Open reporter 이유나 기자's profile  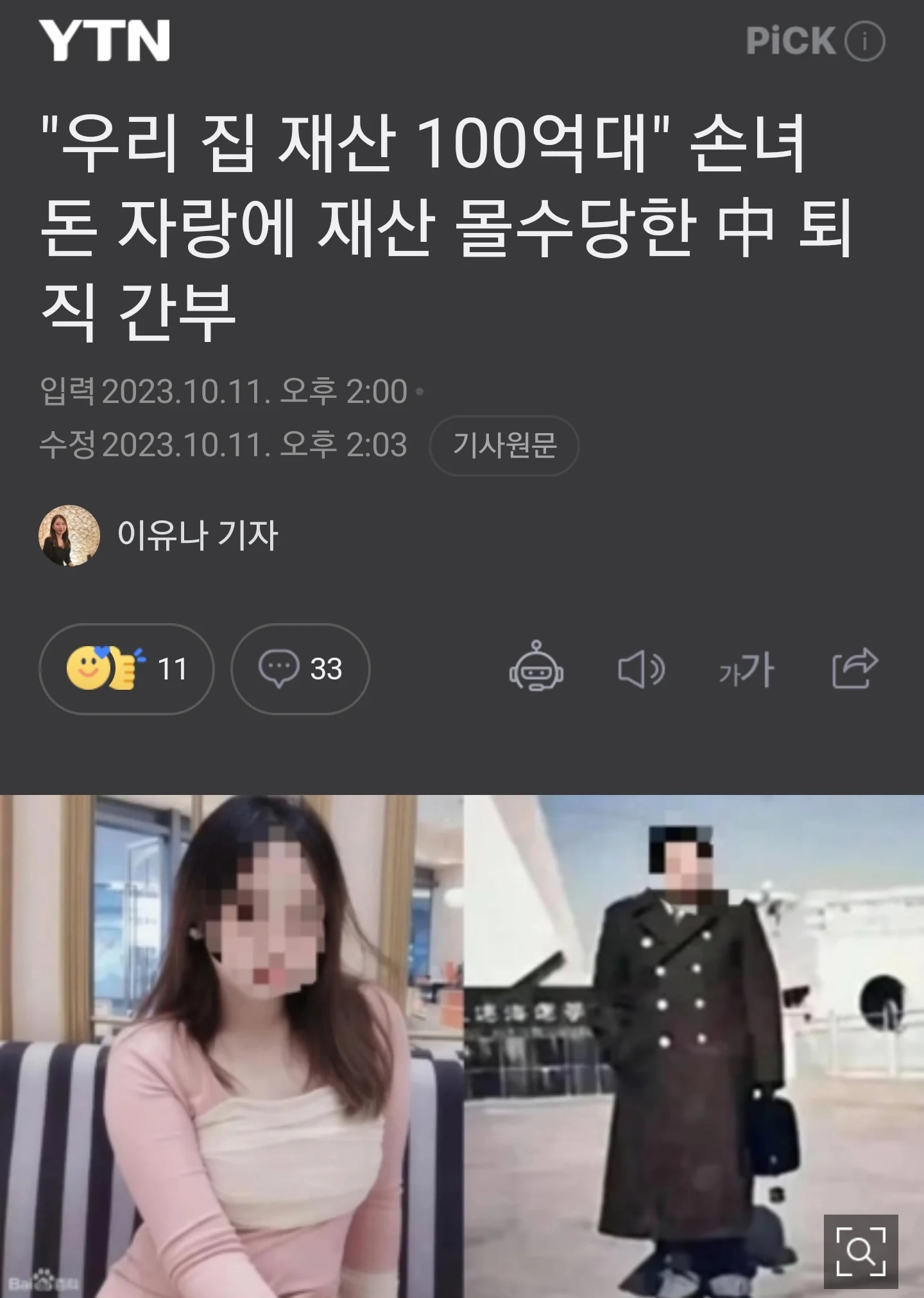pyautogui.click(x=159, y=535)
